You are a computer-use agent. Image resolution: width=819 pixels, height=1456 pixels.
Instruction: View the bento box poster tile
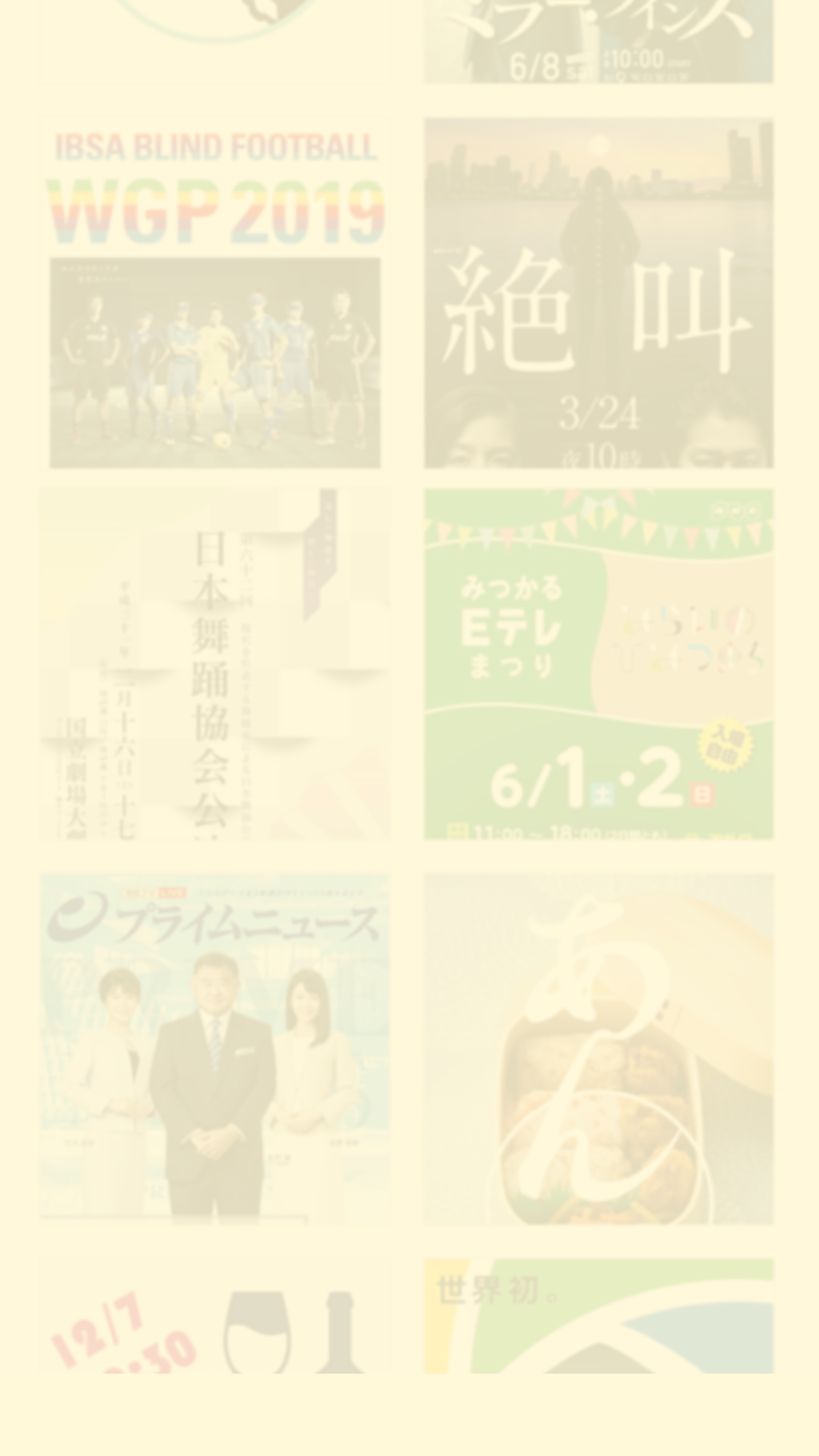click(598, 1049)
